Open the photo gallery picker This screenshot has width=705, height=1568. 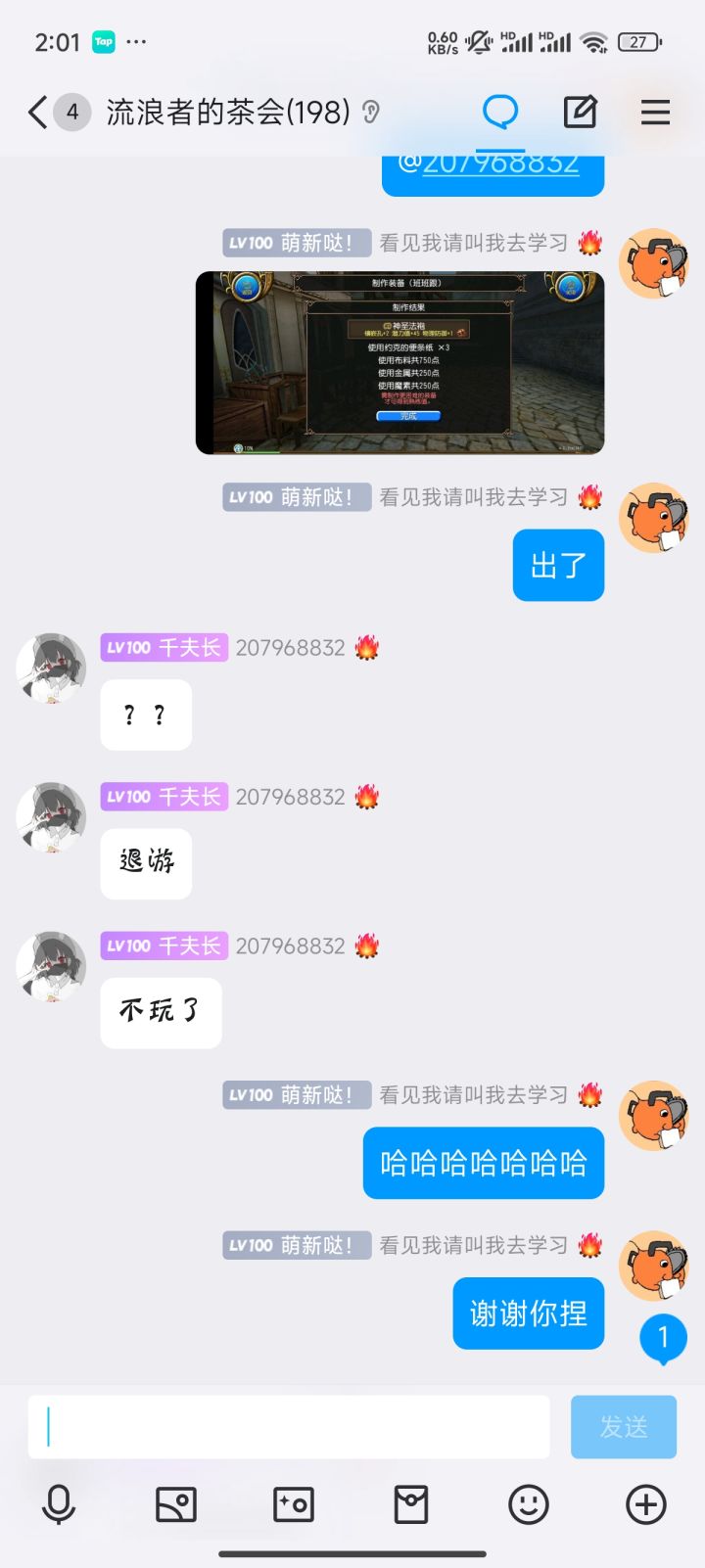[176, 1504]
